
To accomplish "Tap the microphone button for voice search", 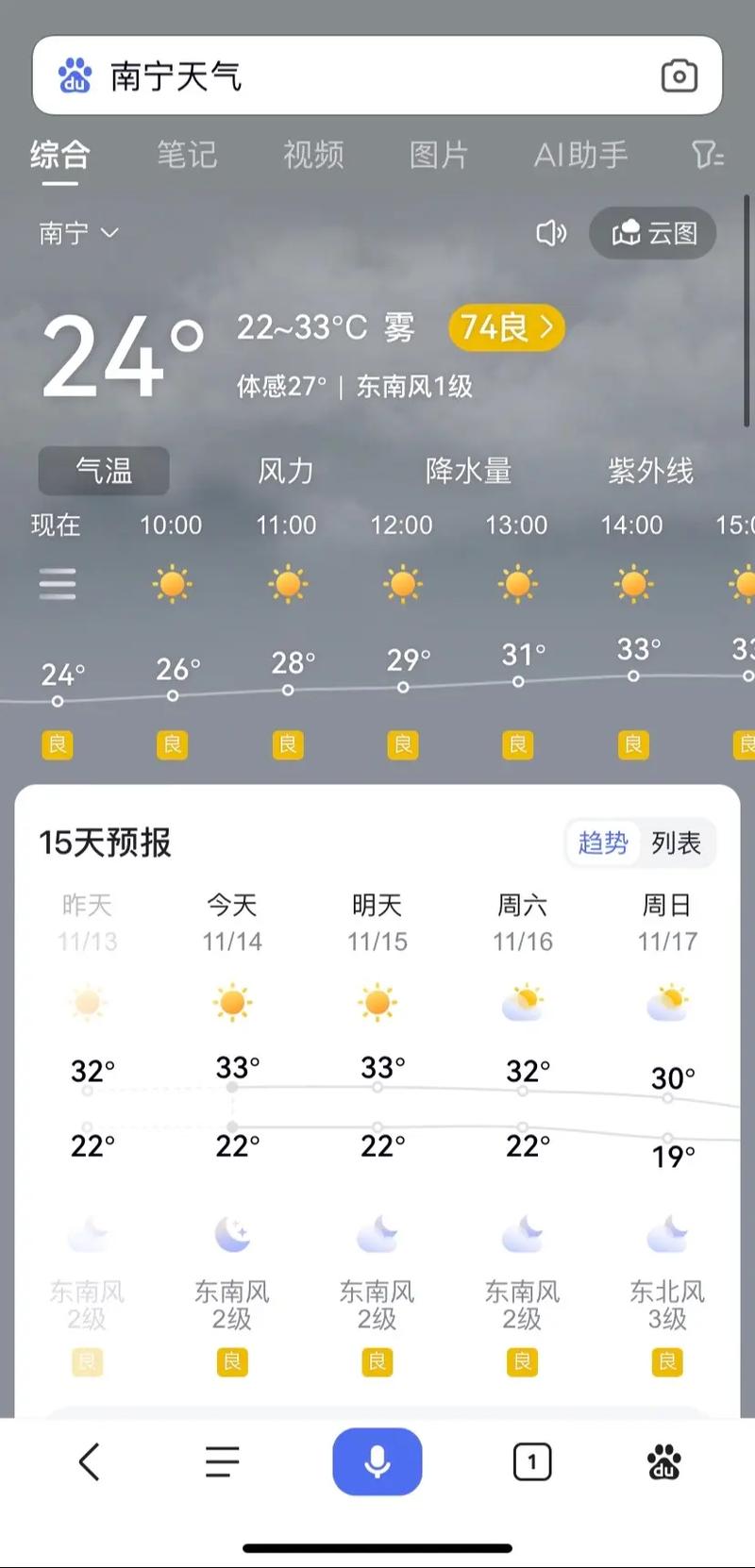I will [377, 1461].
